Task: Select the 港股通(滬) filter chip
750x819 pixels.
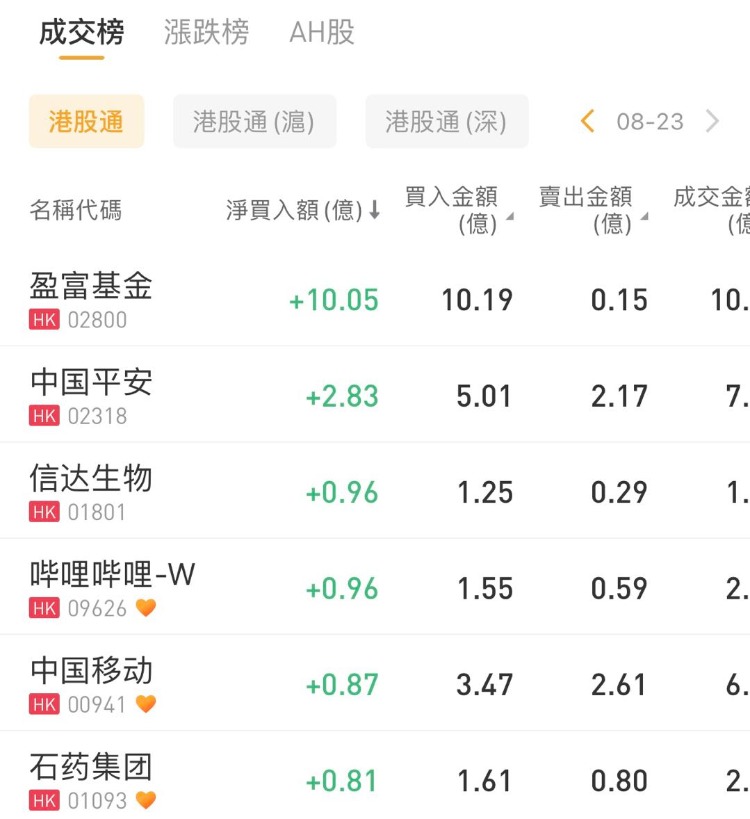Action: [254, 122]
